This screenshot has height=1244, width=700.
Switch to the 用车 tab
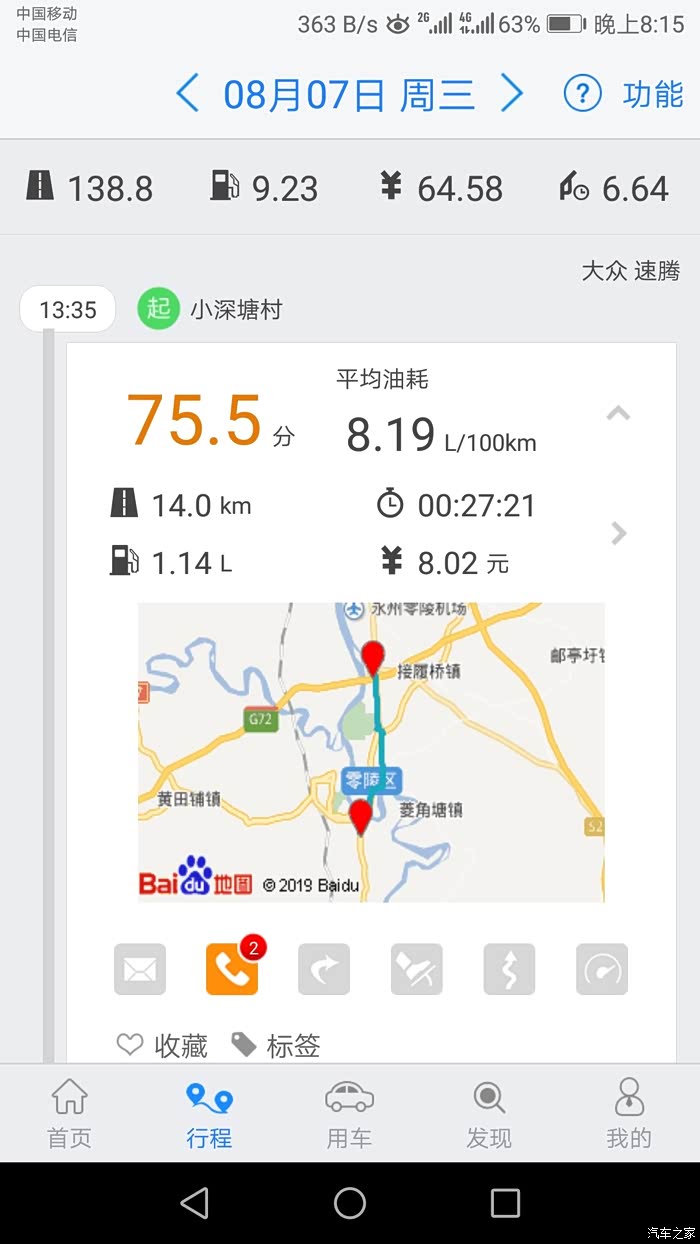click(349, 1113)
